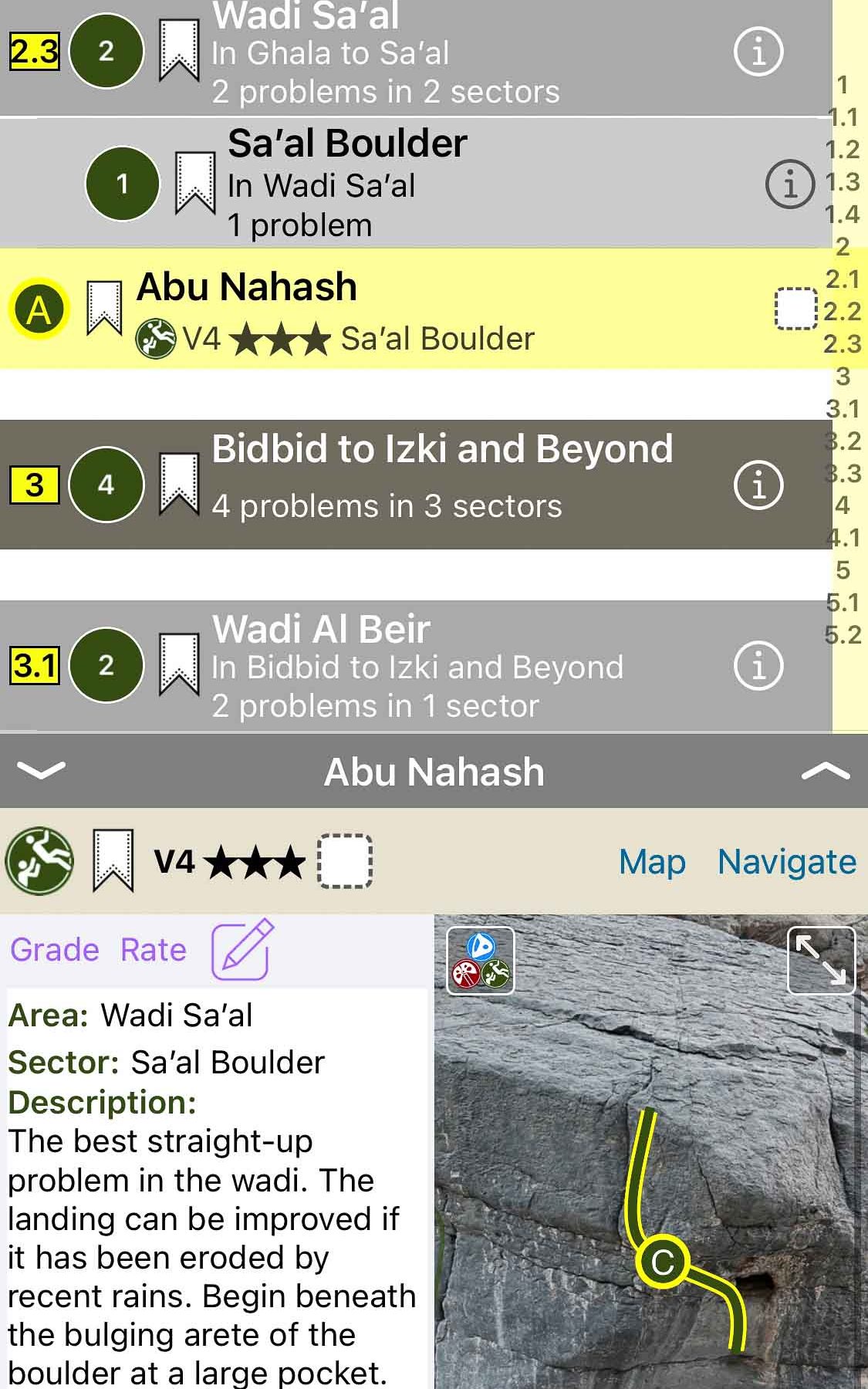Select route marker C on the photo
This screenshot has height=1389, width=868.
click(x=662, y=1262)
